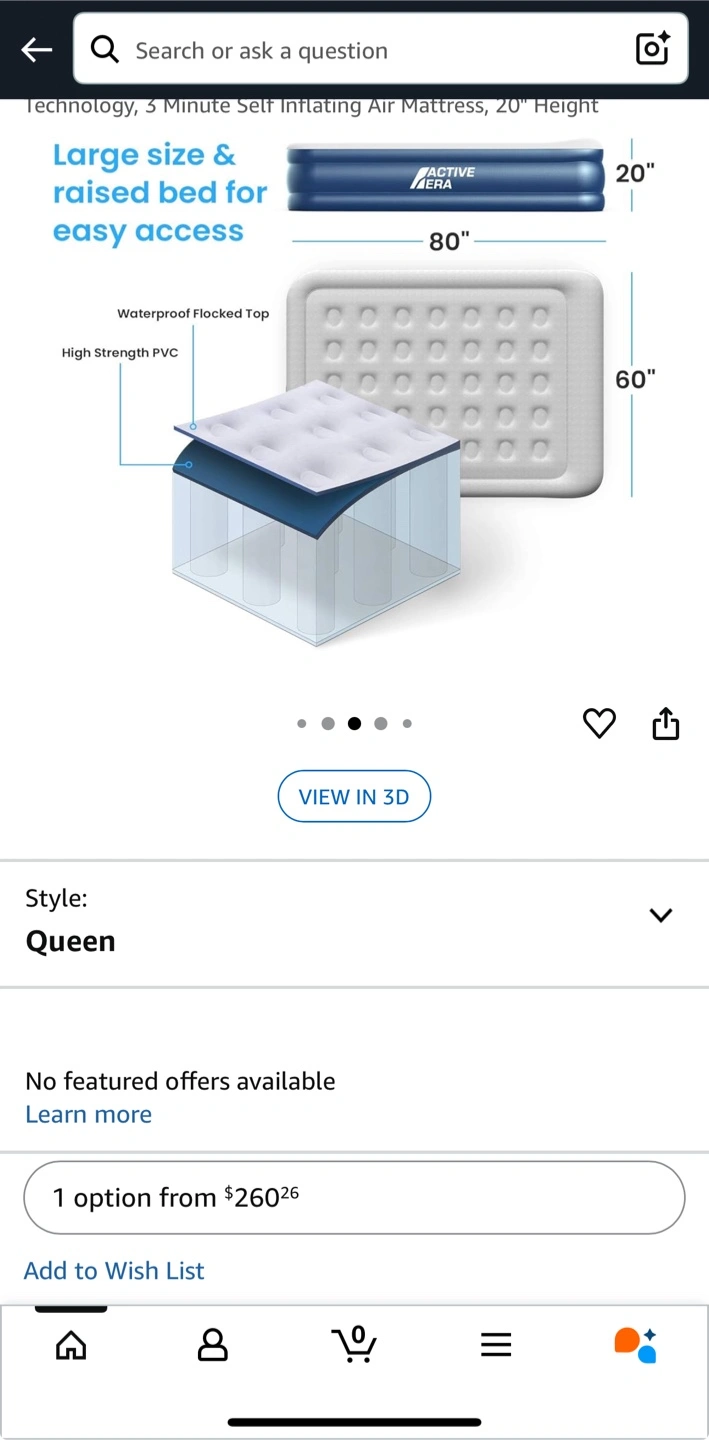Viewport: 709px width, 1440px height.
Task: Open the mattress product image
Action: pyautogui.click(x=354, y=395)
